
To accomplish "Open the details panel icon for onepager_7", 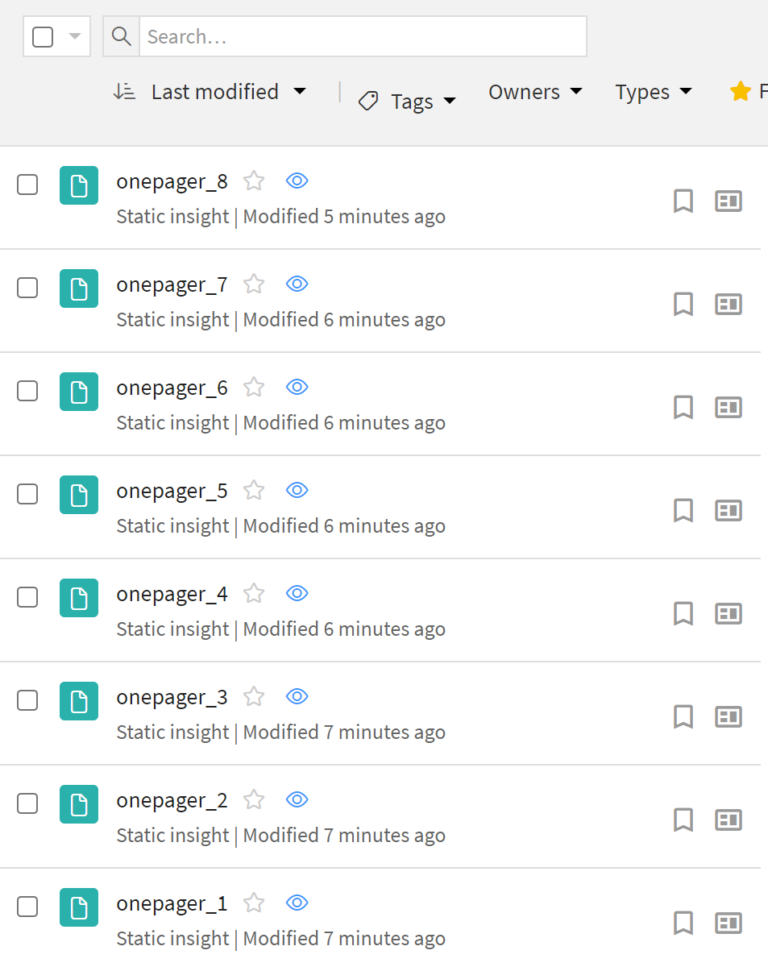I will click(729, 304).
